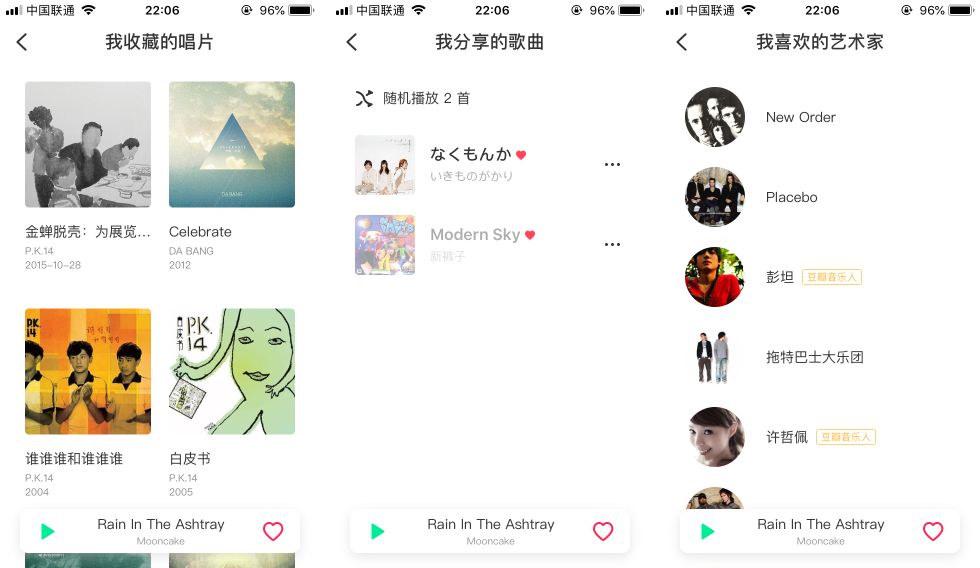Open artist Placebo
The width and height of the screenshot is (980, 568).
point(791,197)
